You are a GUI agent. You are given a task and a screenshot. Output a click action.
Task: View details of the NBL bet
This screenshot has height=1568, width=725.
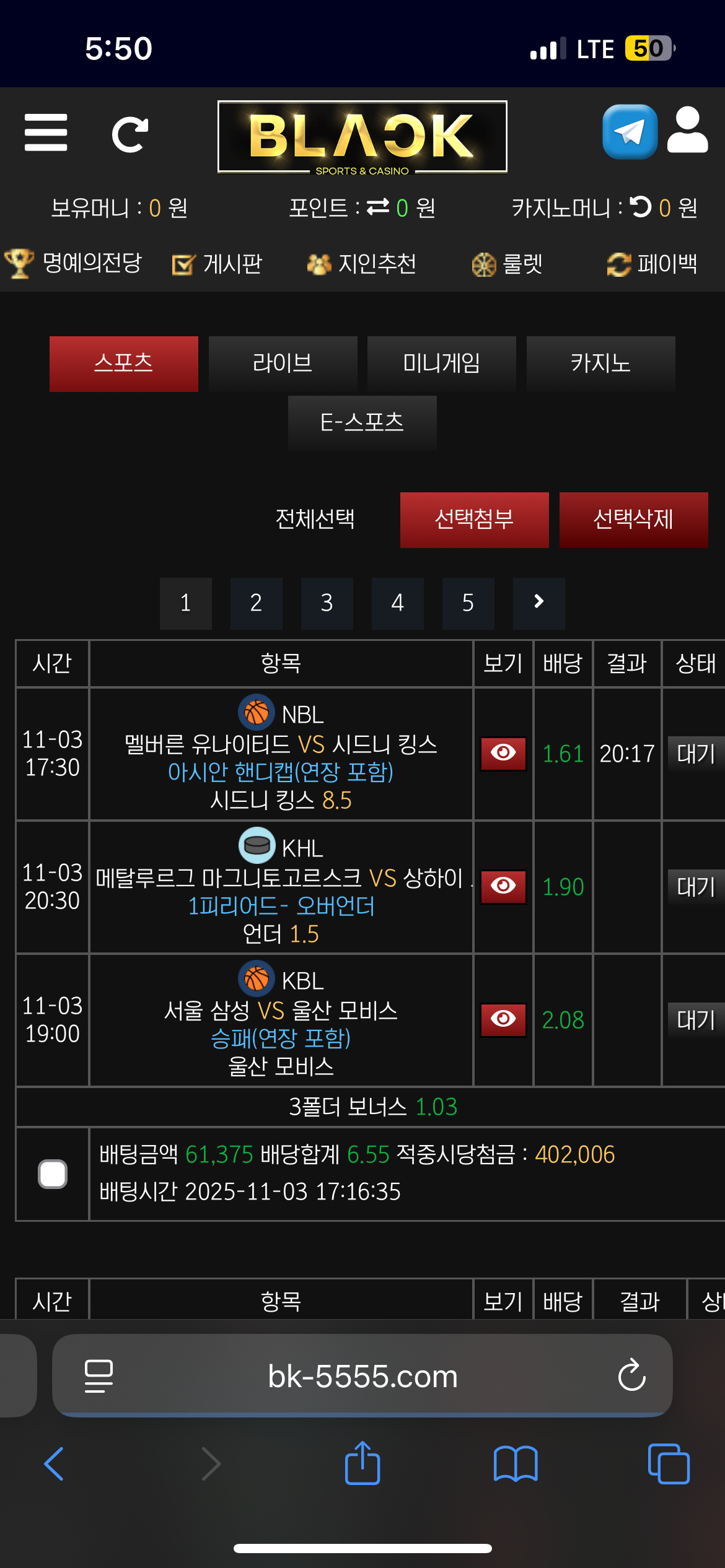click(x=503, y=754)
